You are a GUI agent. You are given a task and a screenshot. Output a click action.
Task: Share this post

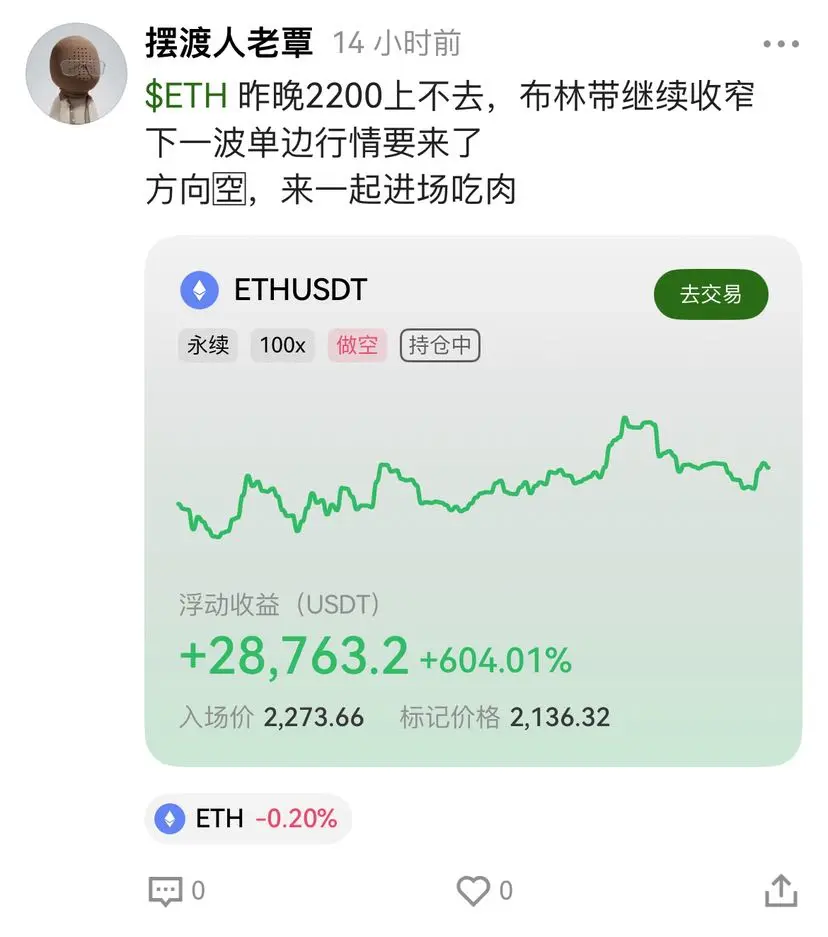pos(781,890)
